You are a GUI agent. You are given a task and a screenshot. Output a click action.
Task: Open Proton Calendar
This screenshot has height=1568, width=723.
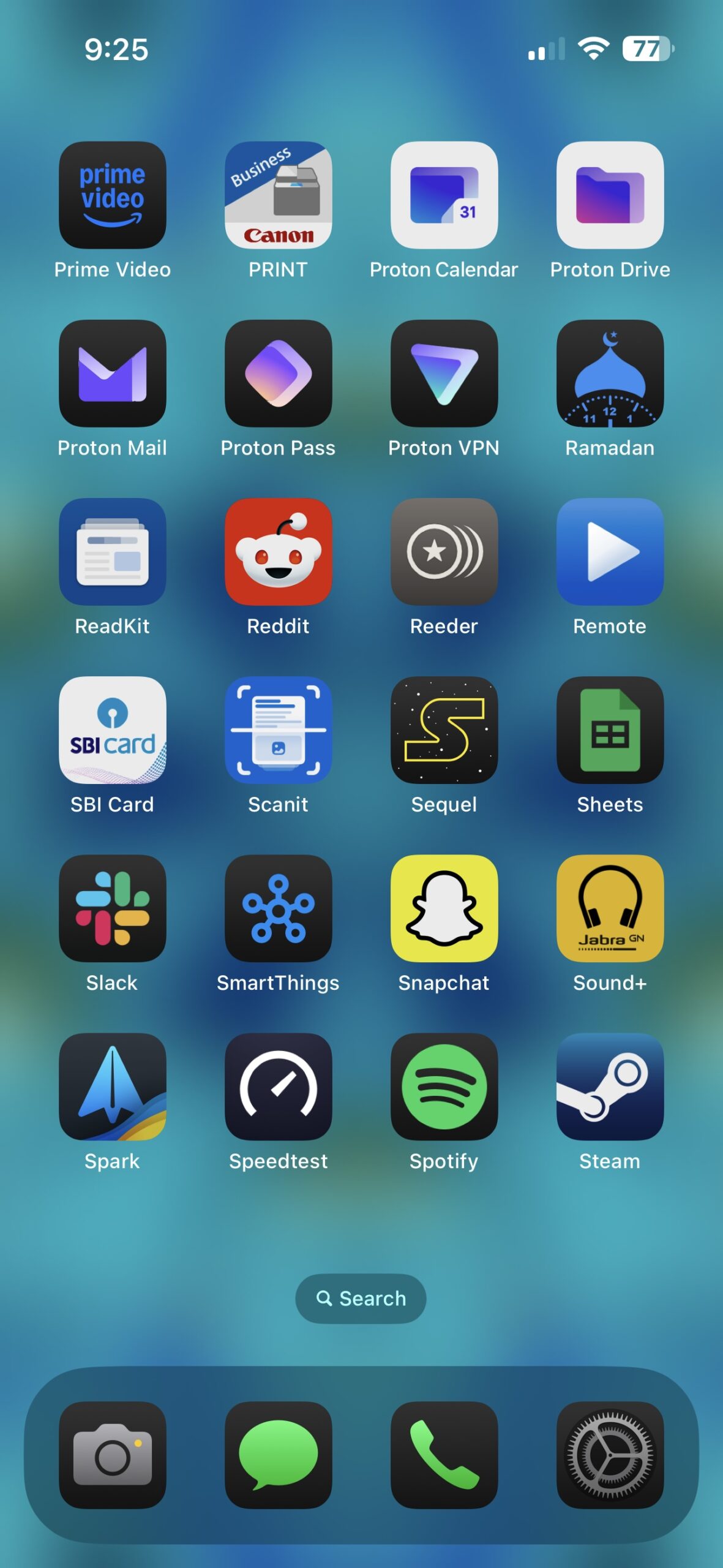point(444,195)
